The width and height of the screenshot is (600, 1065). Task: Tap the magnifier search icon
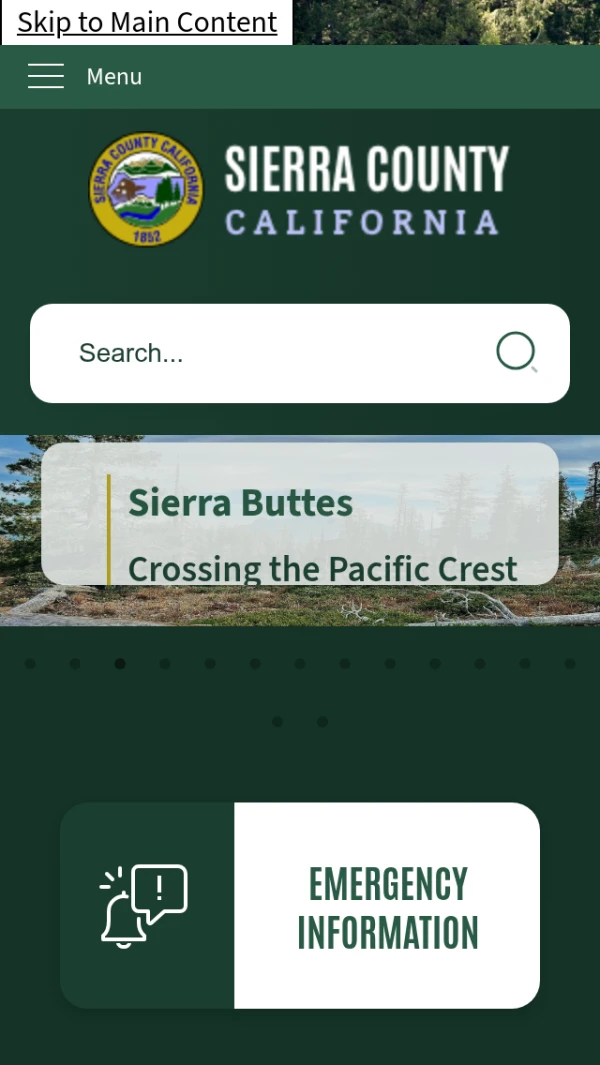tap(516, 352)
